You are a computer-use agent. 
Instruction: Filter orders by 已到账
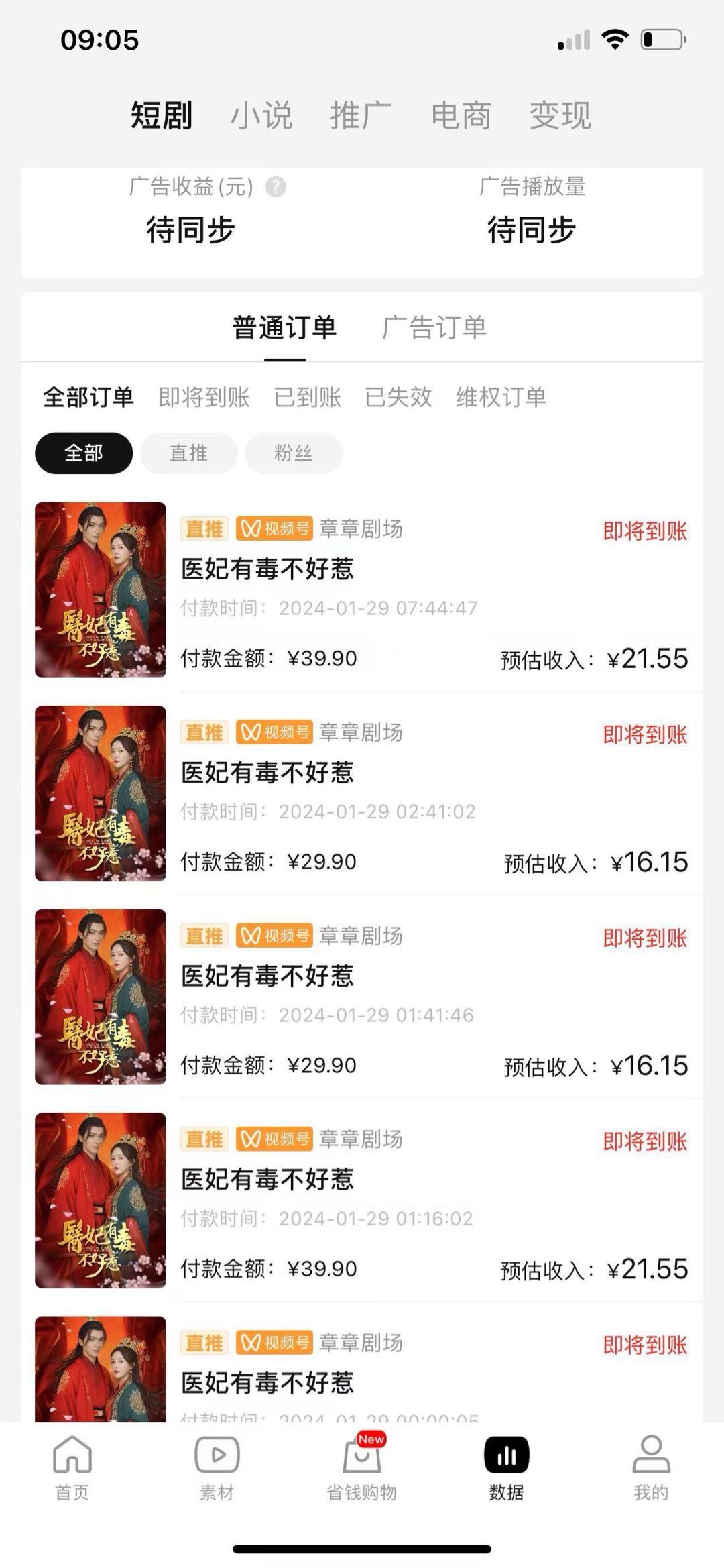[308, 397]
